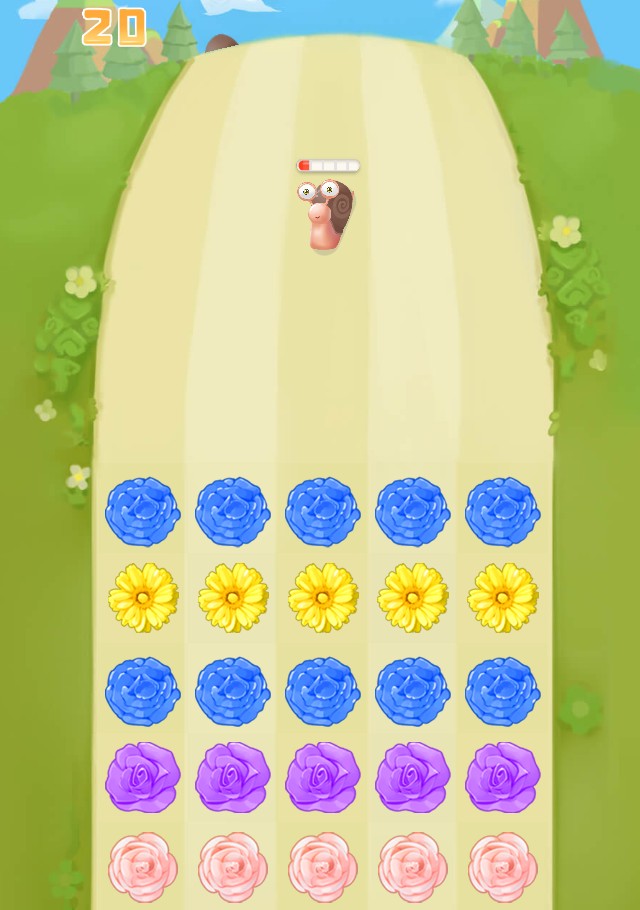This screenshot has height=910, width=640.
Task: Tap the leftmost yellow daisy
Action: [x=143, y=597]
